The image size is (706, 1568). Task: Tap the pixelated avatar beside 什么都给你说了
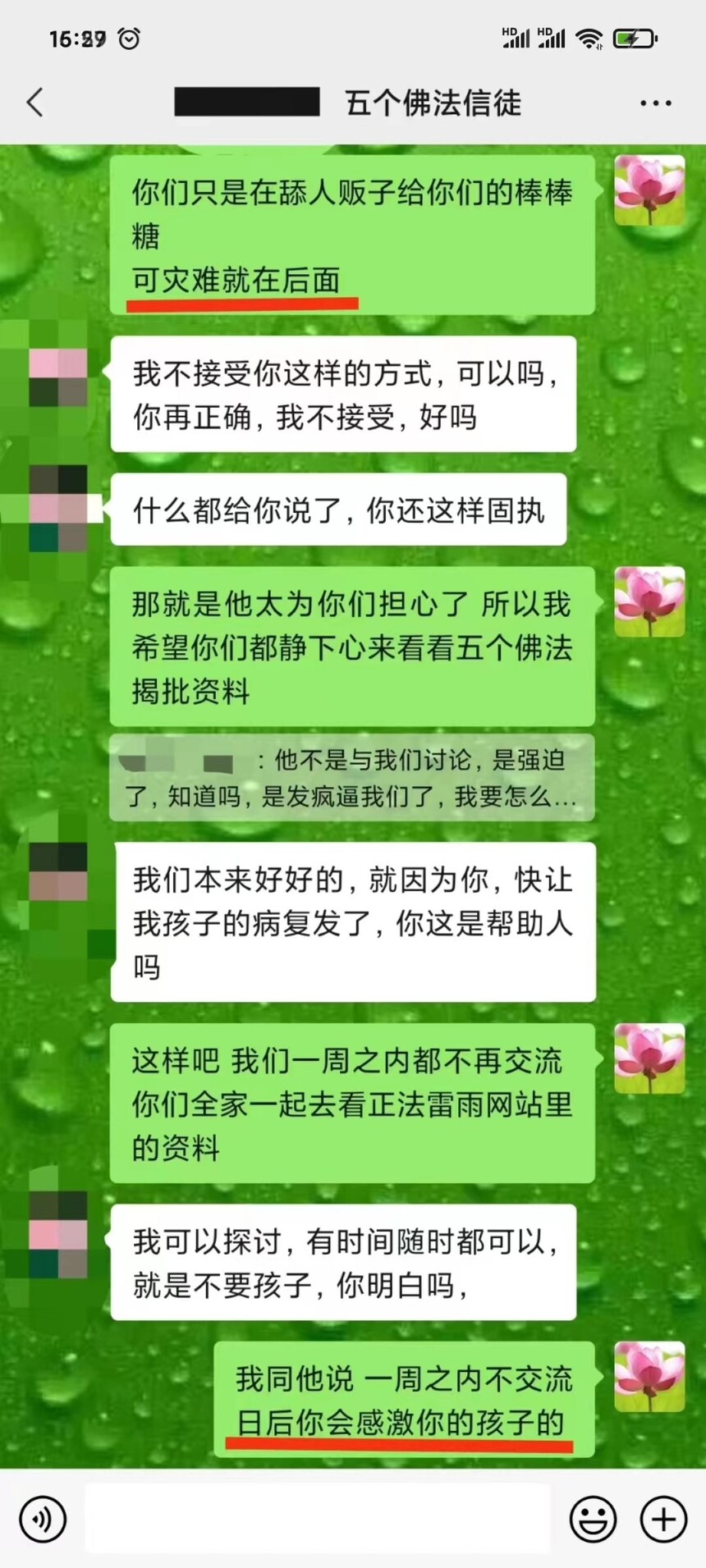pos(58,508)
